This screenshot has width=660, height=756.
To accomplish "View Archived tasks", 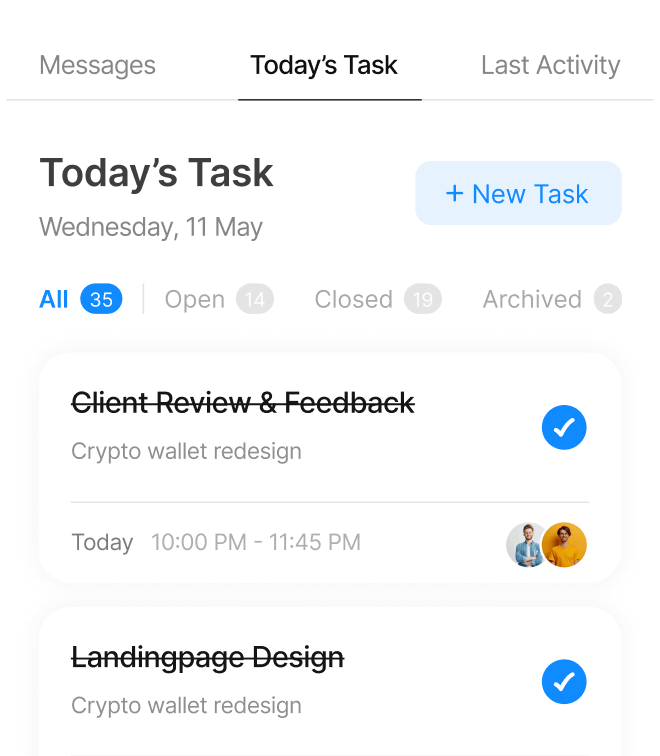I will [550, 299].
